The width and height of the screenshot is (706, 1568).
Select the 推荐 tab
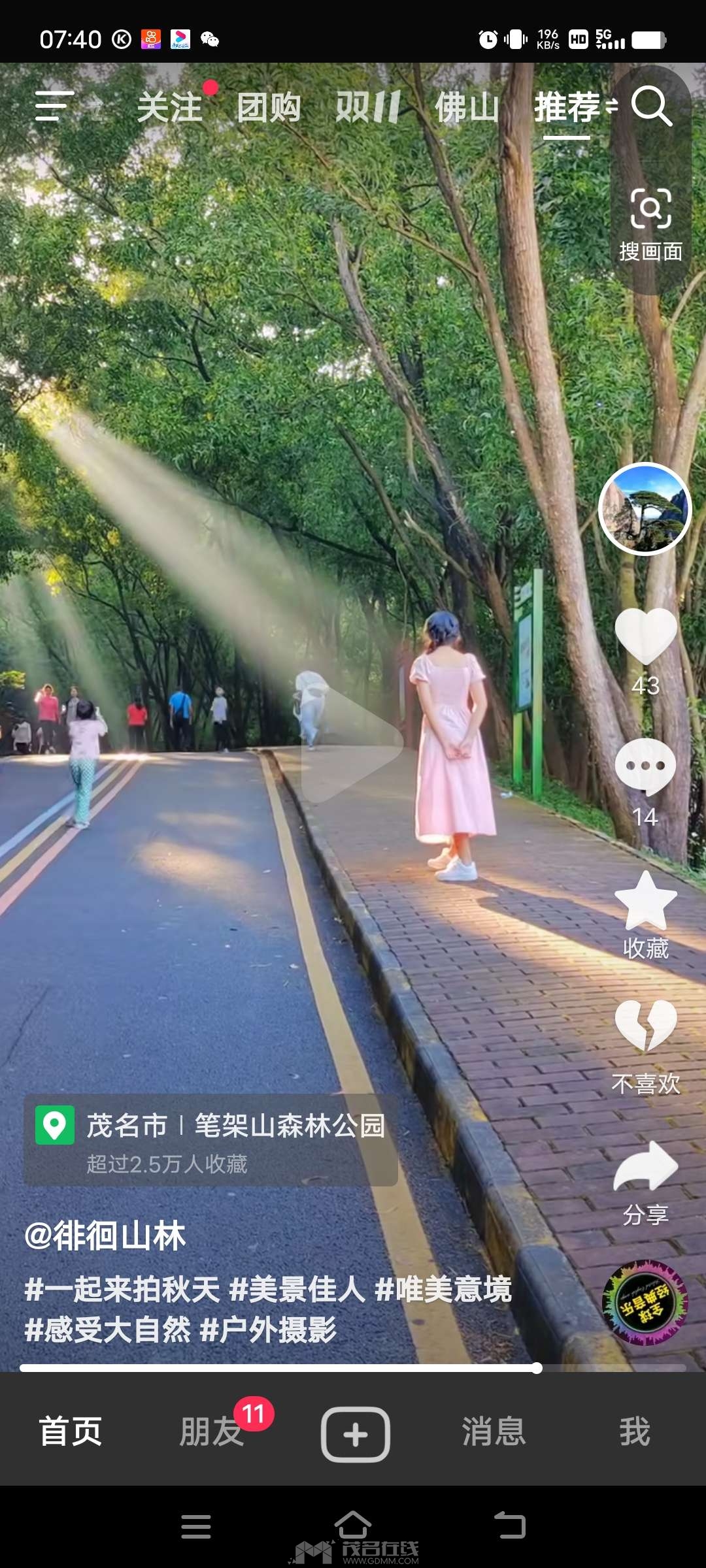click(567, 108)
